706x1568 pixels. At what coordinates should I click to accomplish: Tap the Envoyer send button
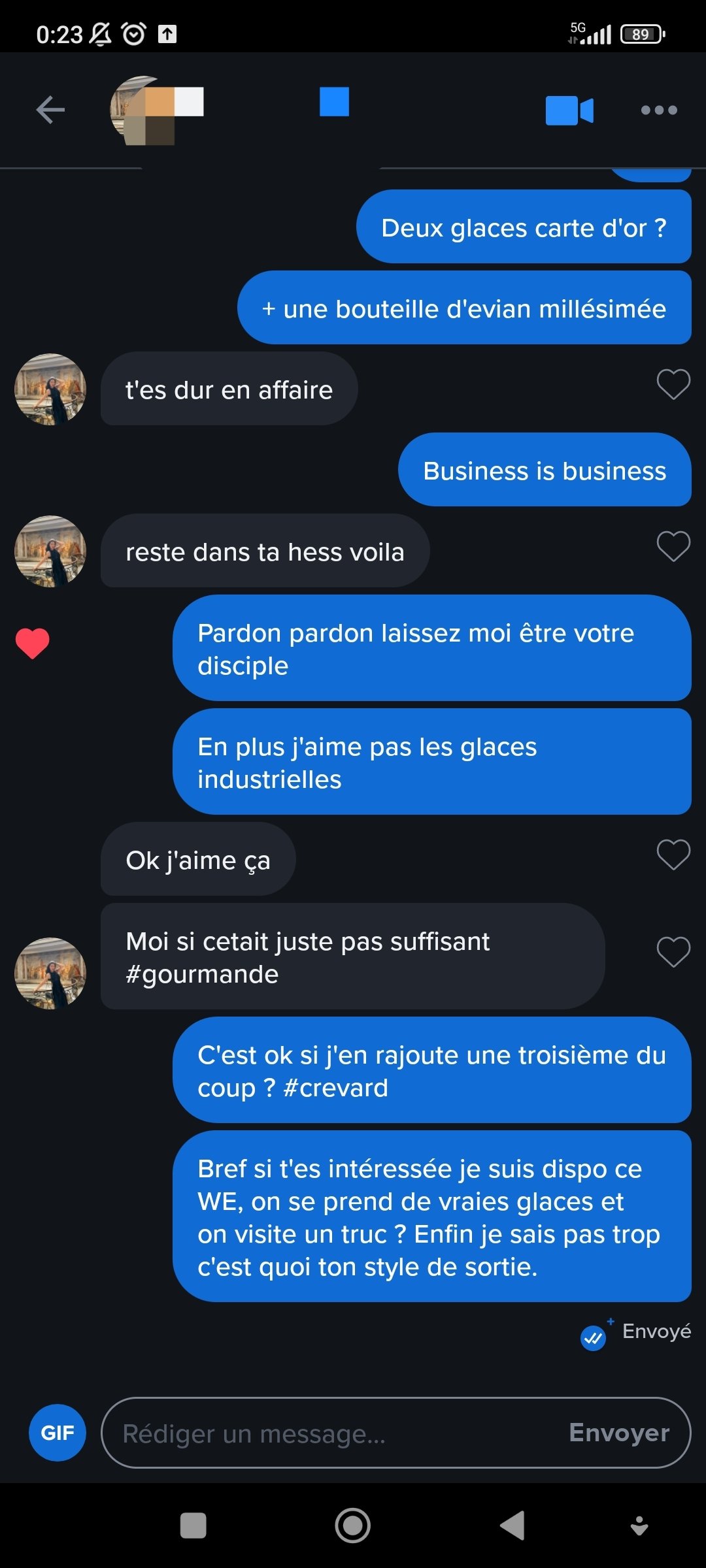click(619, 1433)
